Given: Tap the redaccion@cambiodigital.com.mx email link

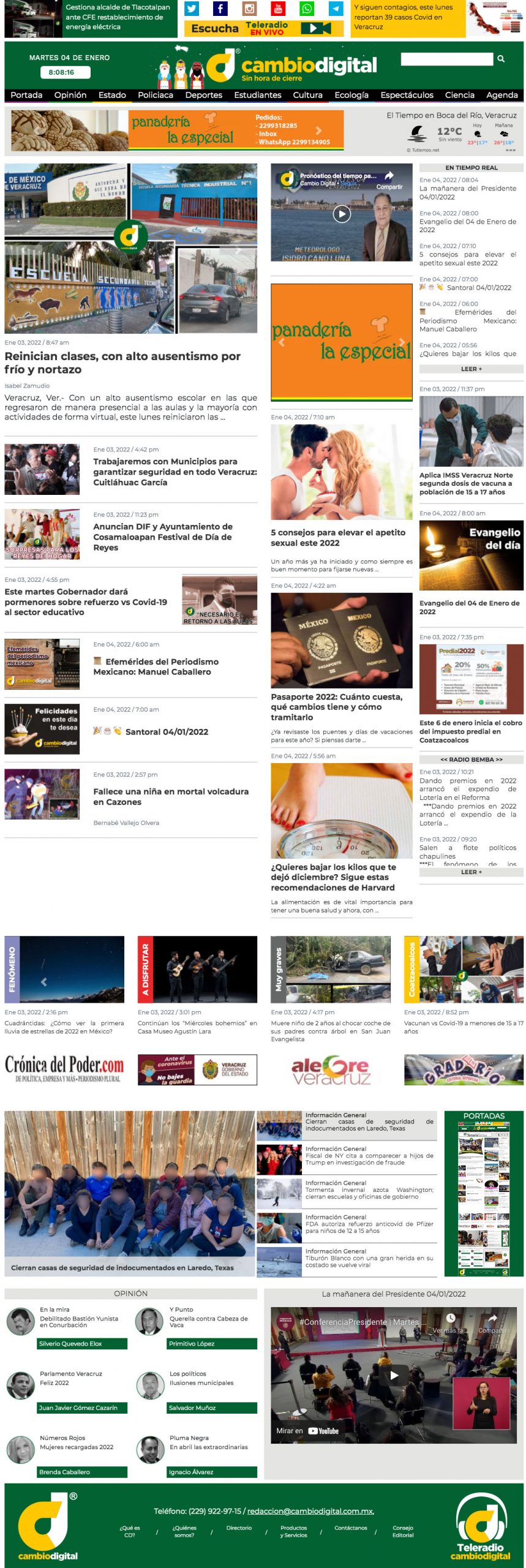Looking at the screenshot, I should [310, 1511].
